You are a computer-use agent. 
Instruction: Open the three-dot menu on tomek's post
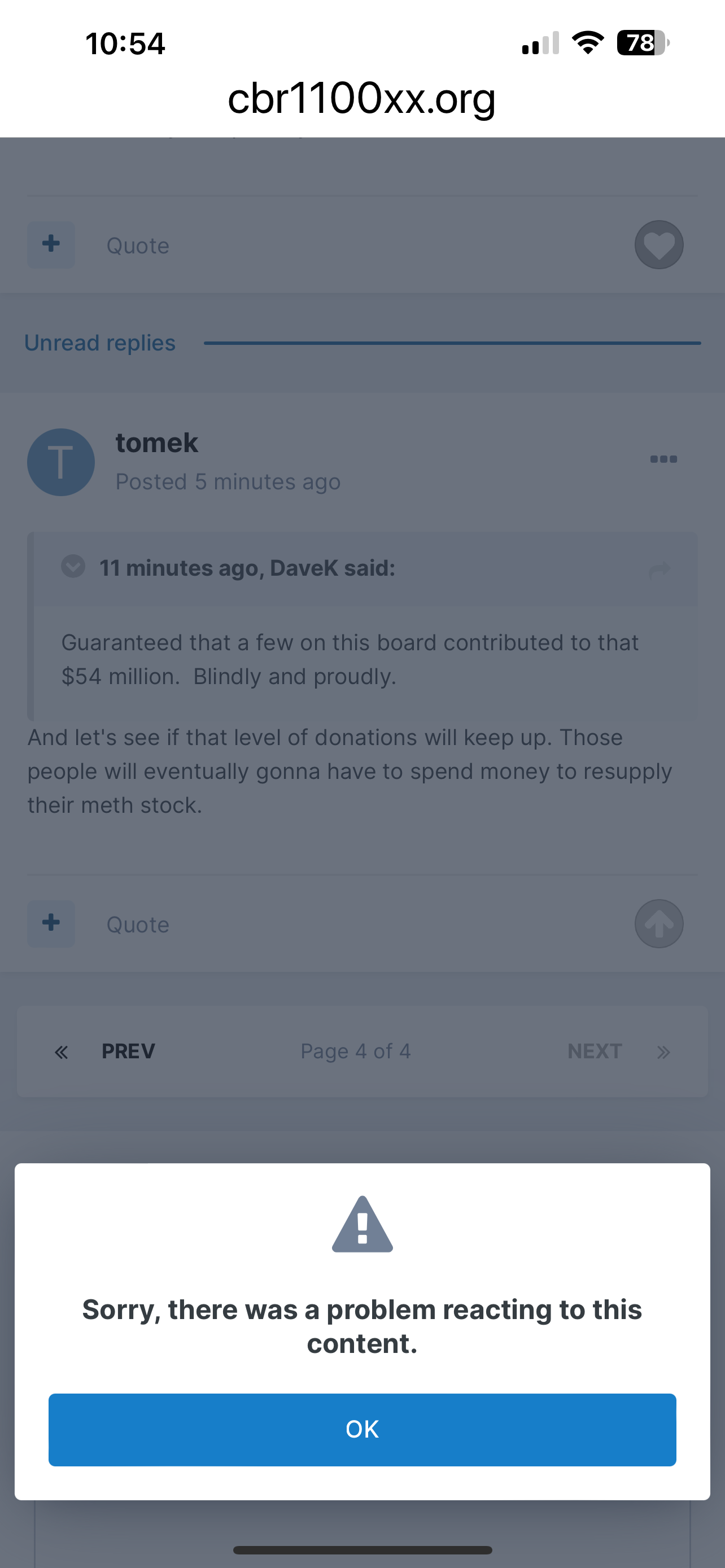[x=663, y=459]
